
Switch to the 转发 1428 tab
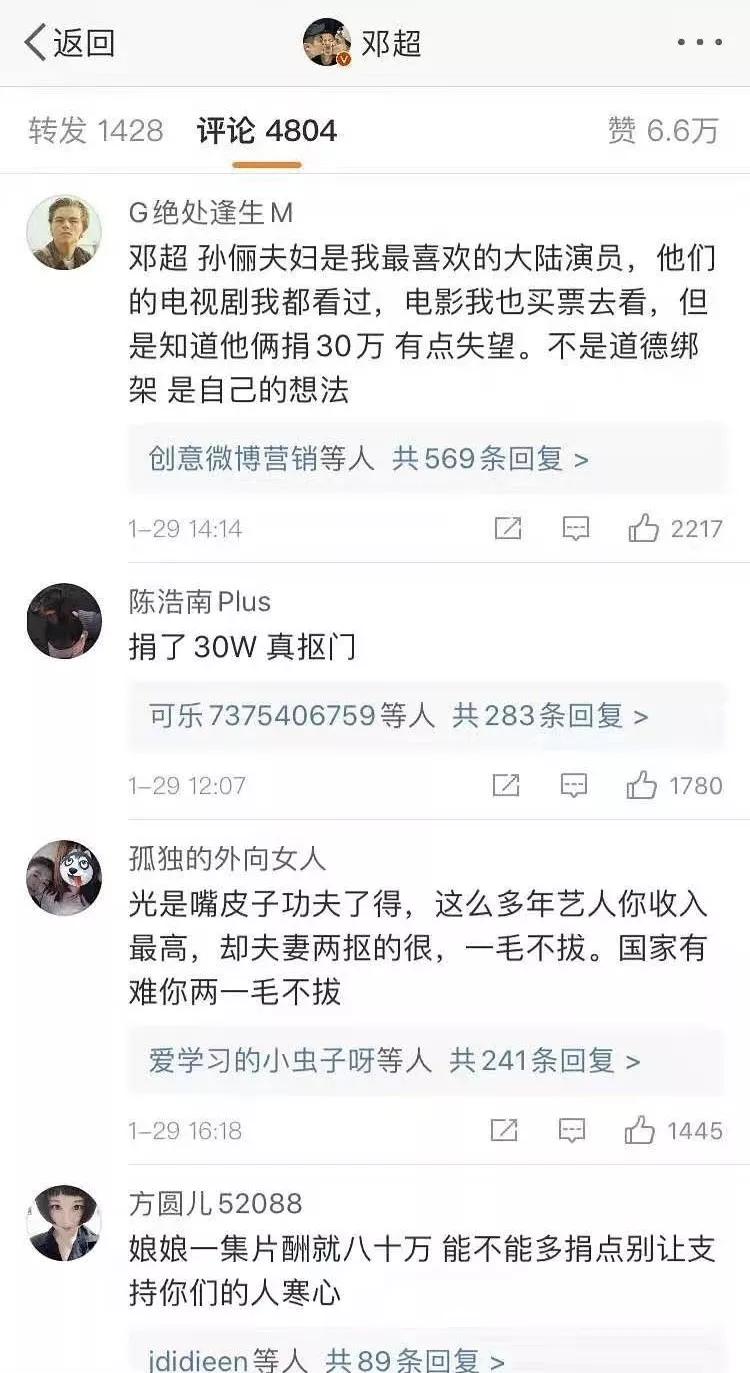95,131
